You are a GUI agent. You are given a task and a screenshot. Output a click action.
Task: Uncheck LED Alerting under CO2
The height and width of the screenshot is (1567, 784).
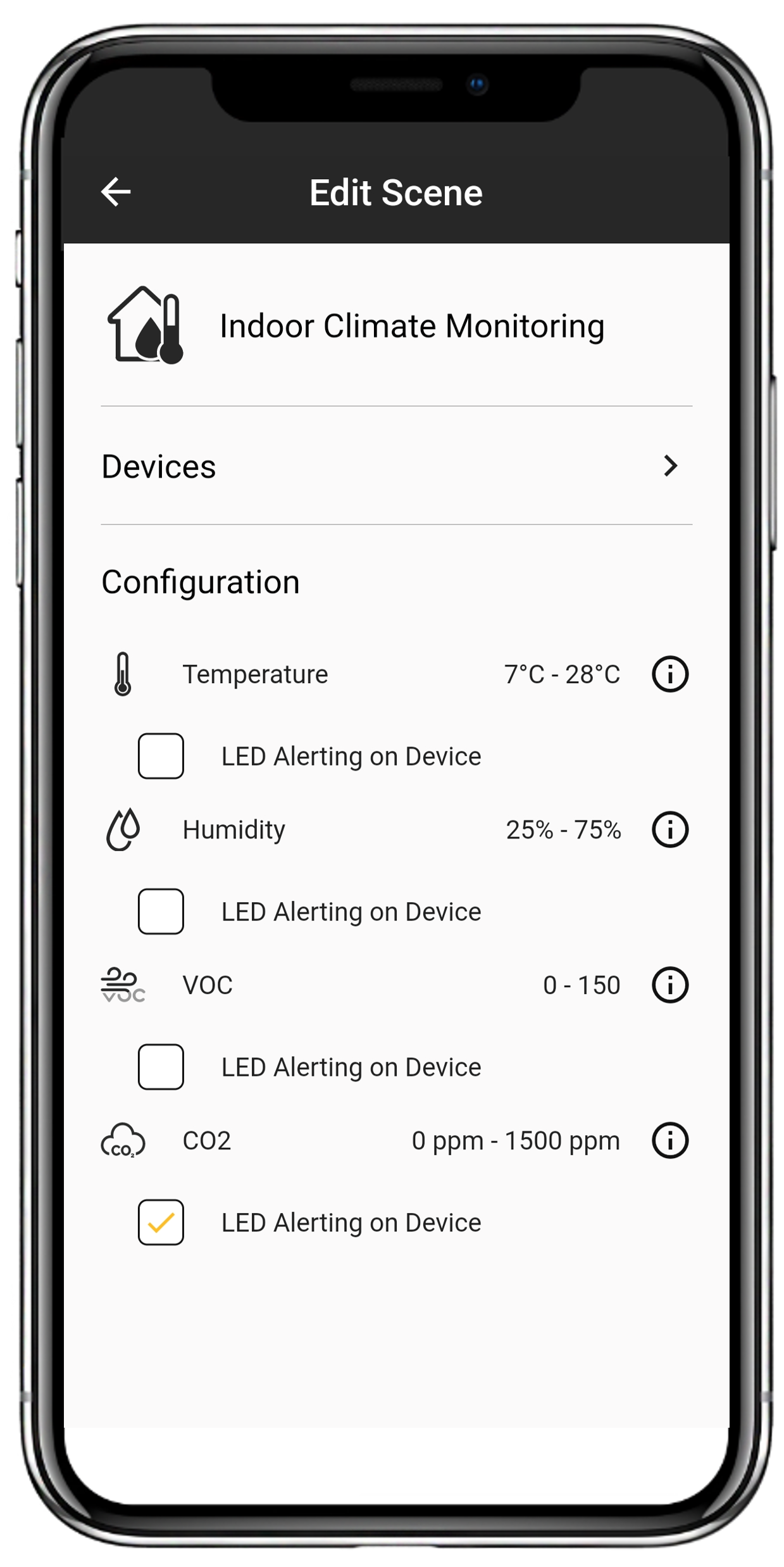point(161,1223)
